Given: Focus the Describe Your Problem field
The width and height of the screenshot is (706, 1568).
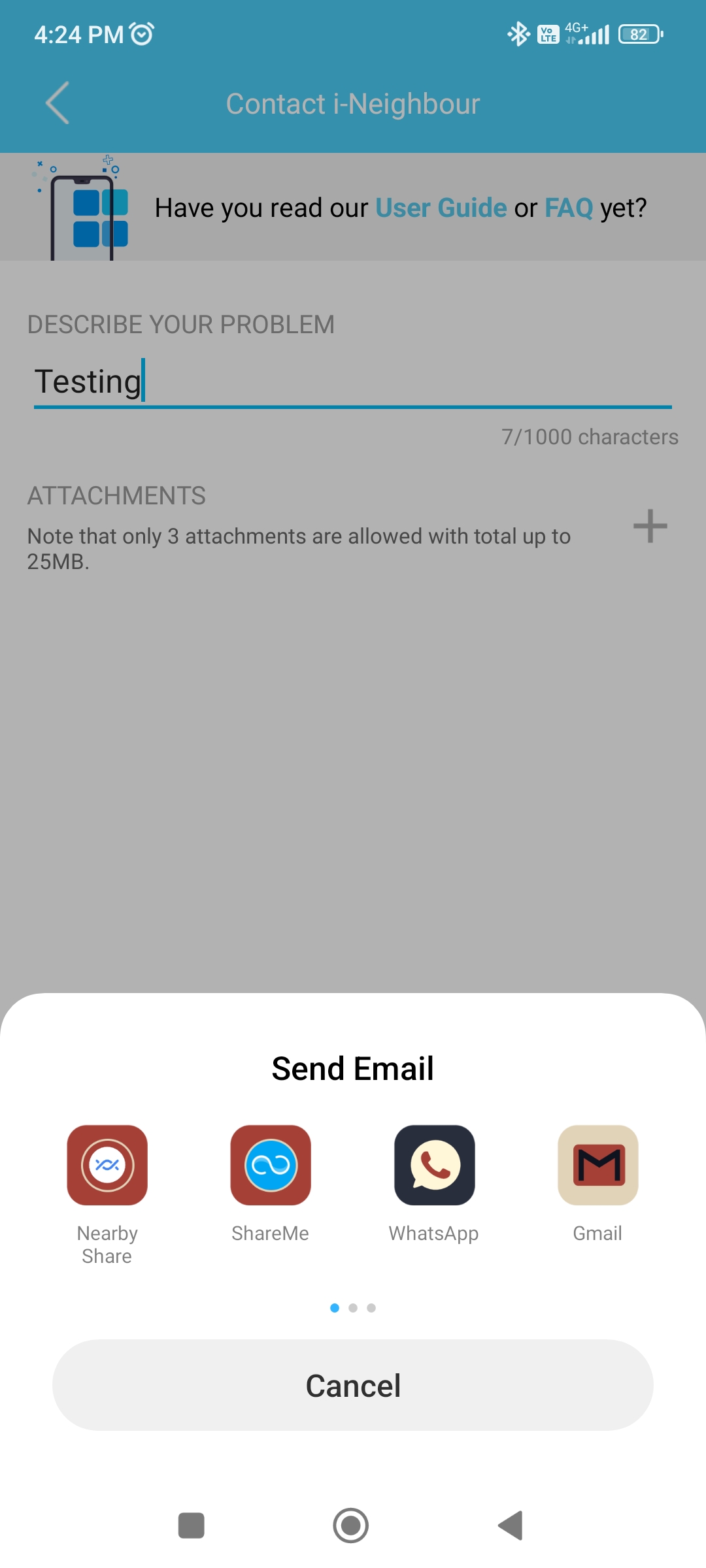Looking at the screenshot, I should click(x=353, y=382).
